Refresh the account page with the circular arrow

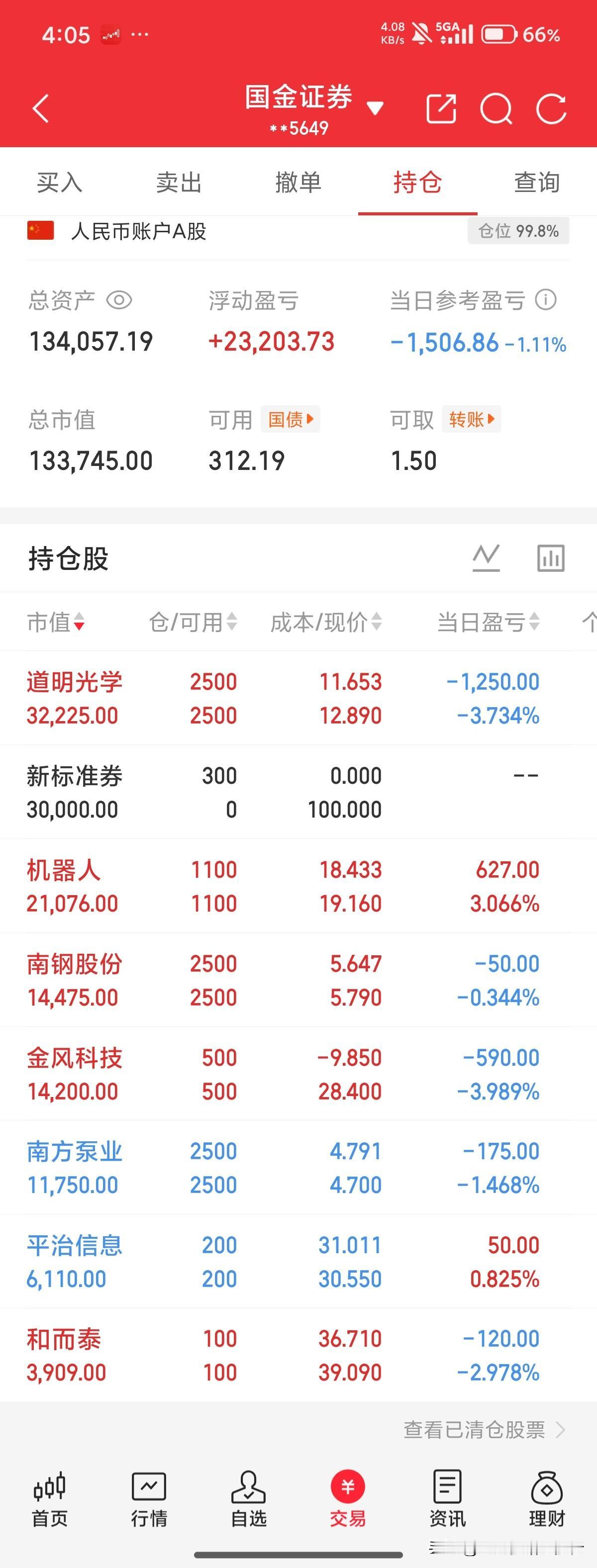552,107
